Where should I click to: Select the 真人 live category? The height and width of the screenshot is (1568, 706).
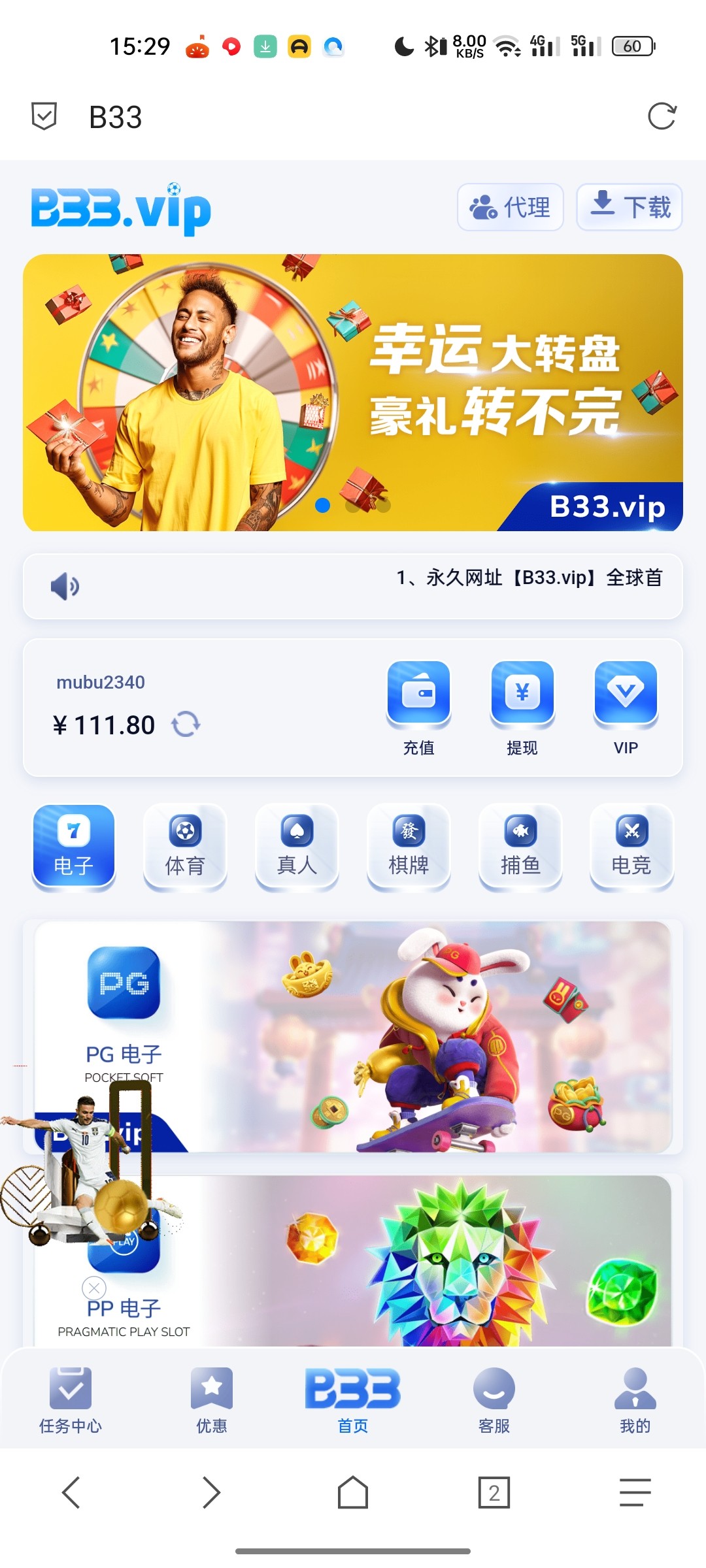(x=297, y=847)
